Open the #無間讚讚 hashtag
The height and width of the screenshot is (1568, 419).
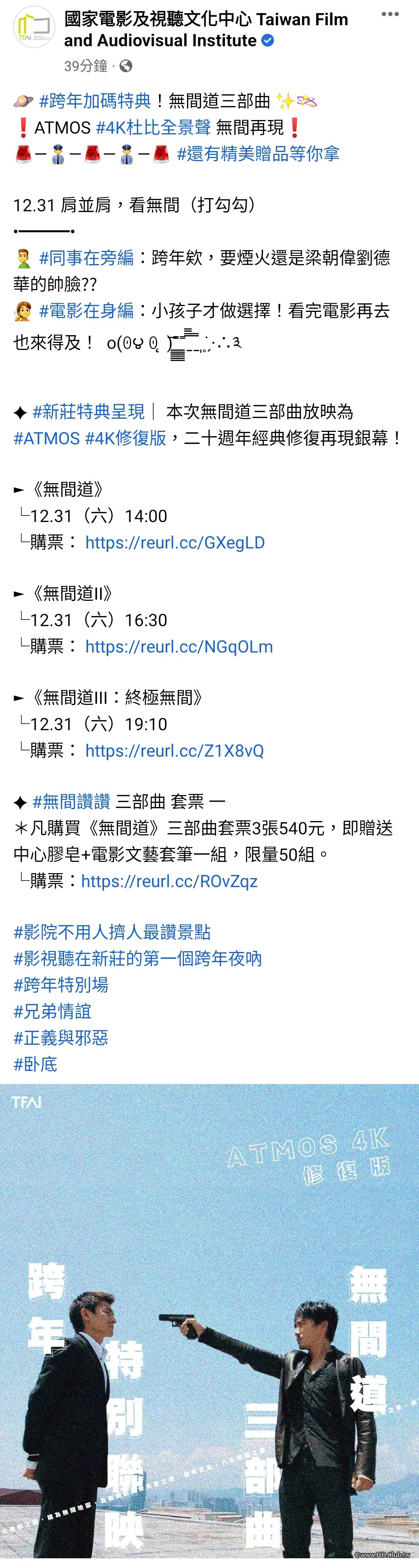pyautogui.click(x=71, y=802)
